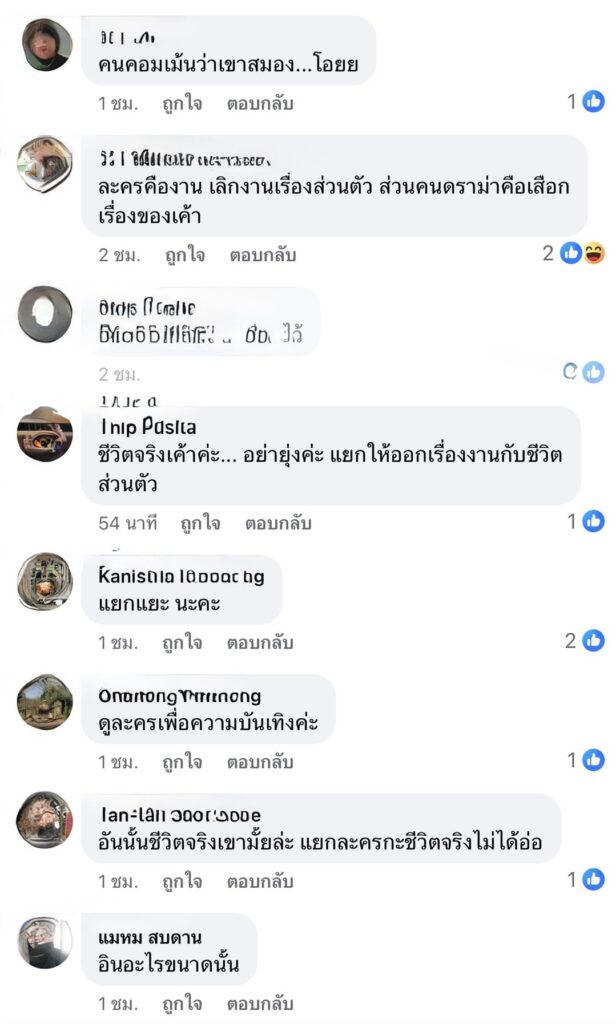Reply to the comment "คนคอมเม้นว่าเขาสมอง...โอยย"
The width and height of the screenshot is (616, 1024).
(x=260, y=103)
